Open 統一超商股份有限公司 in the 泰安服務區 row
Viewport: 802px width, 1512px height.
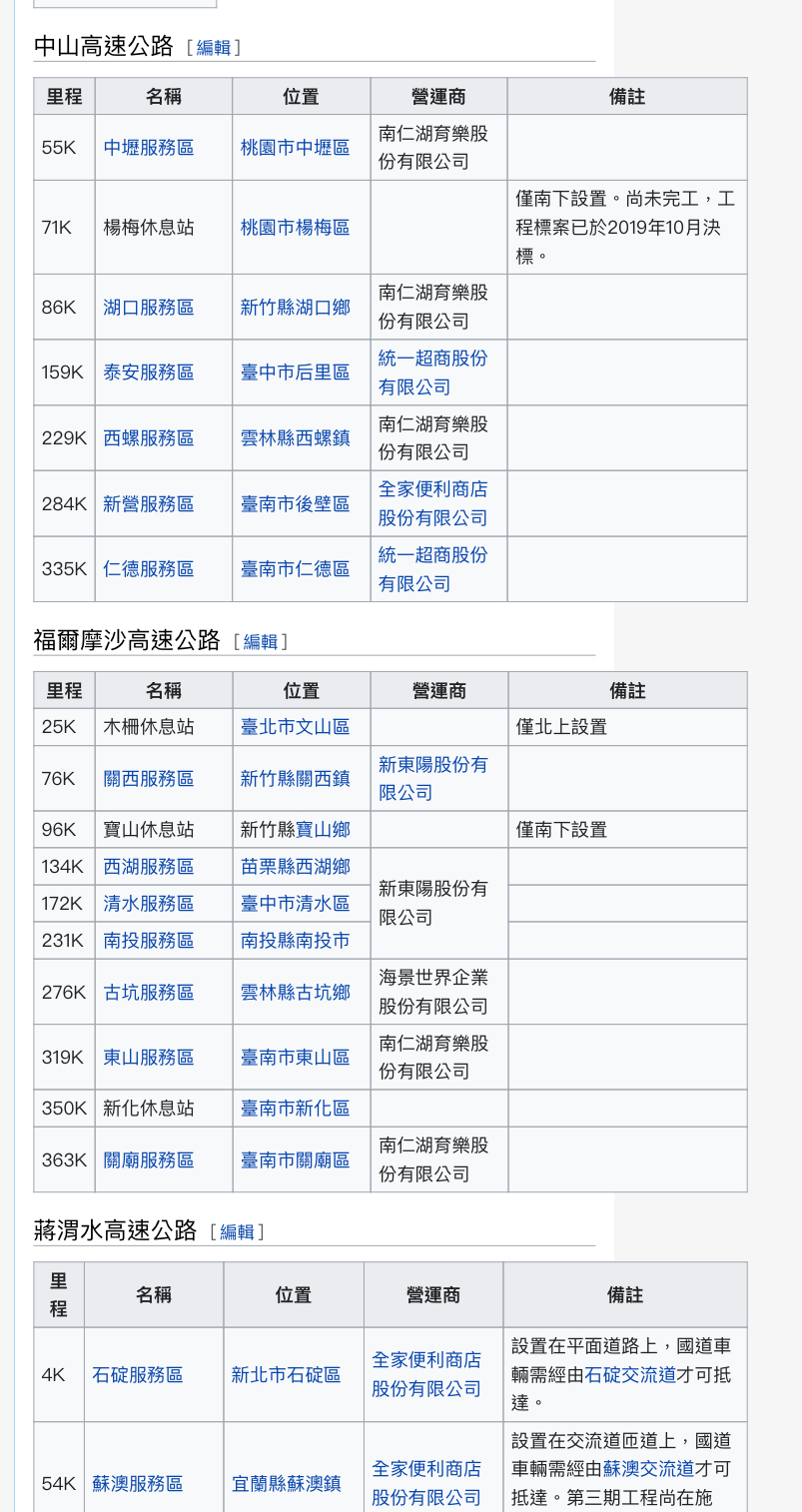432,373
